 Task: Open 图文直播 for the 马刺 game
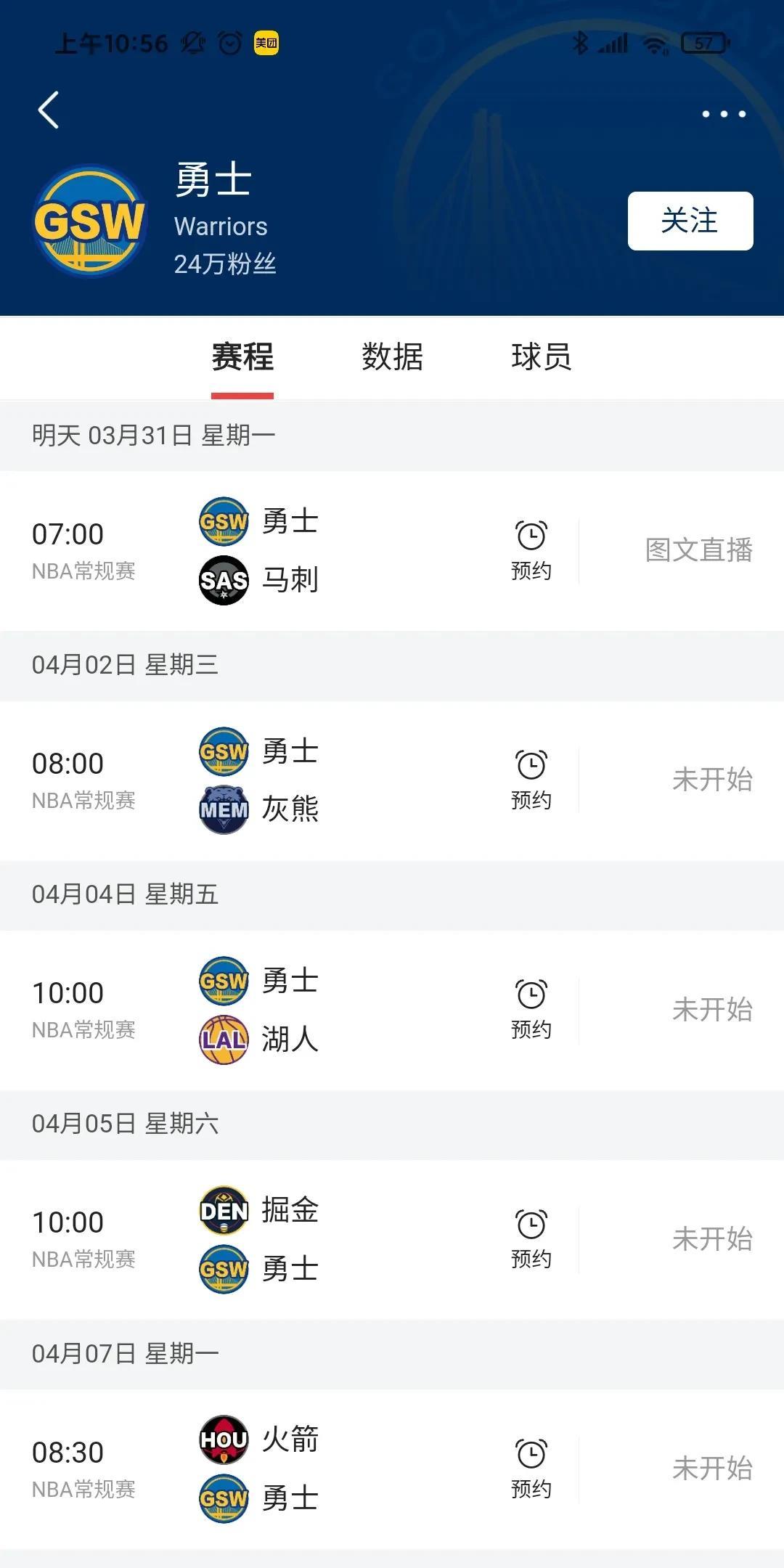pyautogui.click(x=699, y=550)
